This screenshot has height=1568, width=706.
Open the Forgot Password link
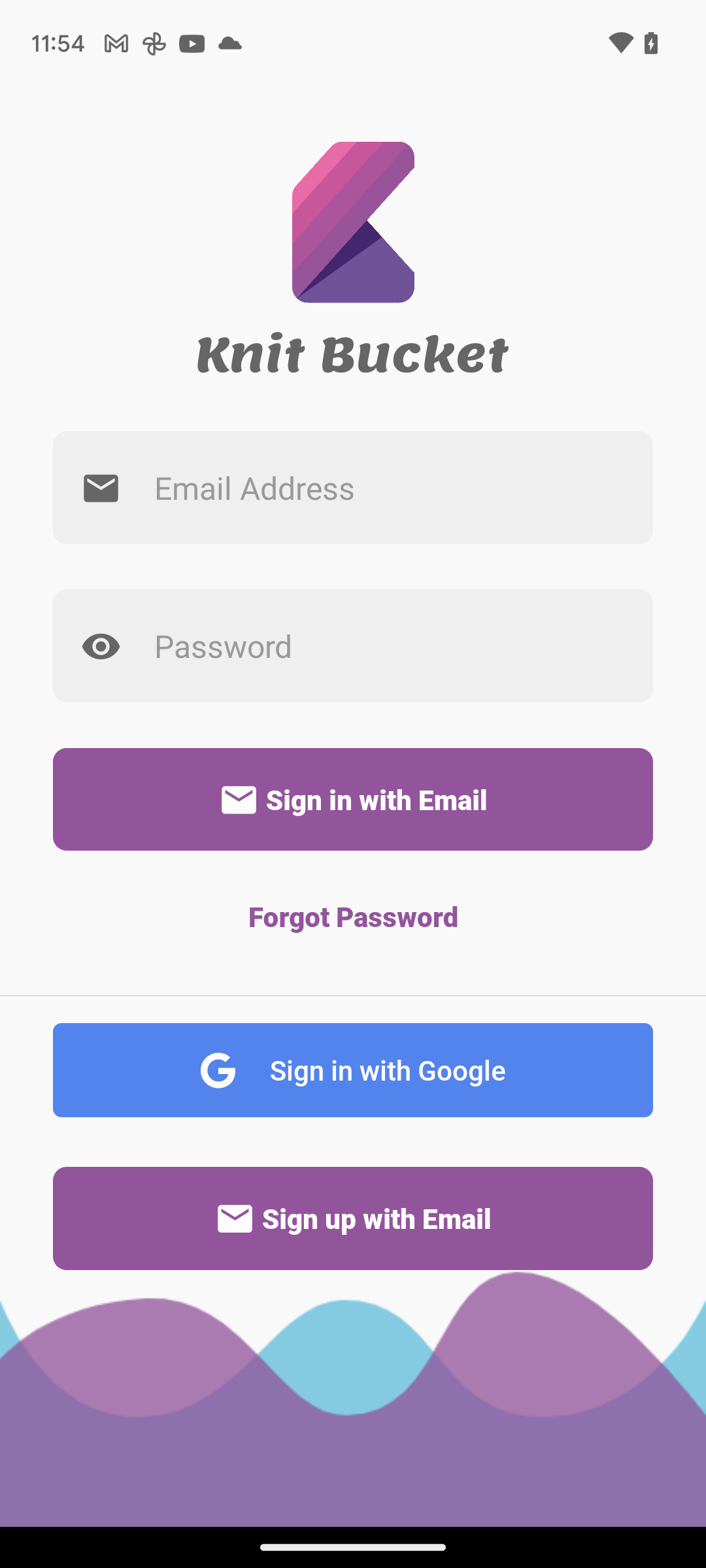click(x=353, y=917)
